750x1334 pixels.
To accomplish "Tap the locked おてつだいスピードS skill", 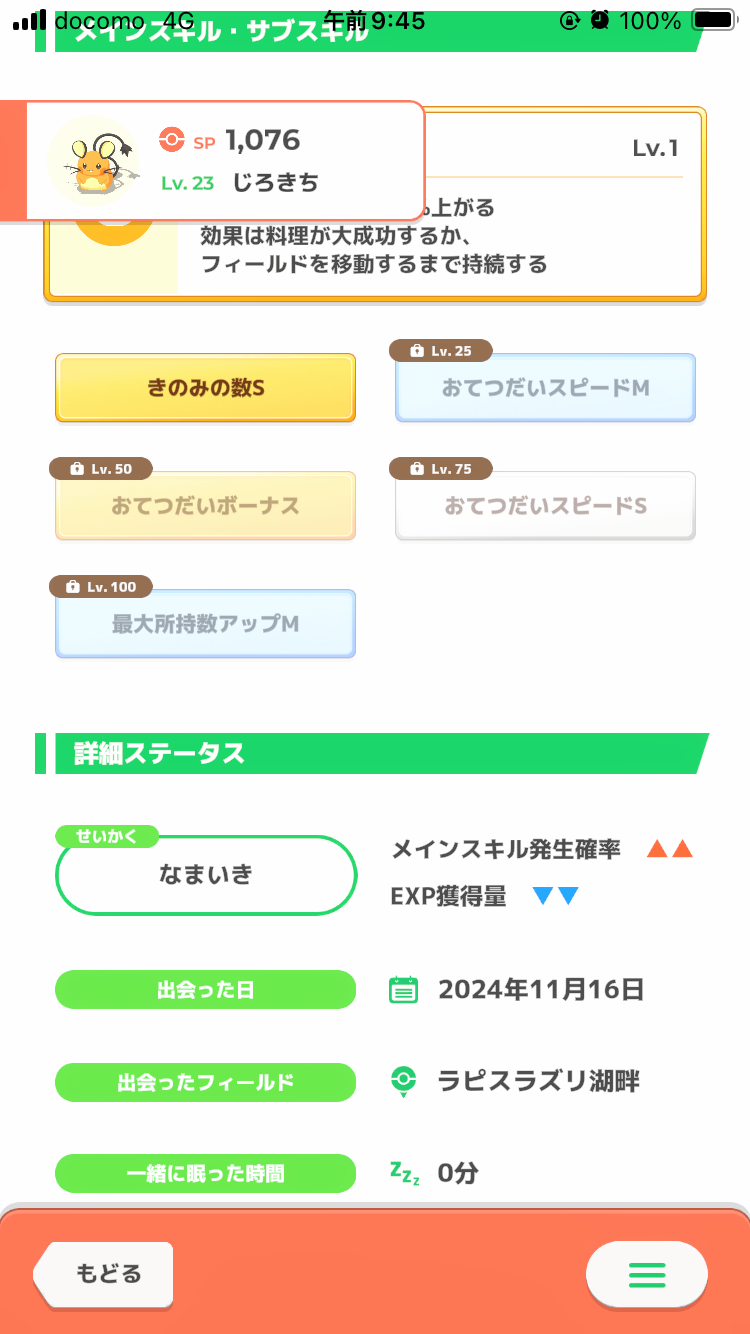I will pyautogui.click(x=545, y=506).
